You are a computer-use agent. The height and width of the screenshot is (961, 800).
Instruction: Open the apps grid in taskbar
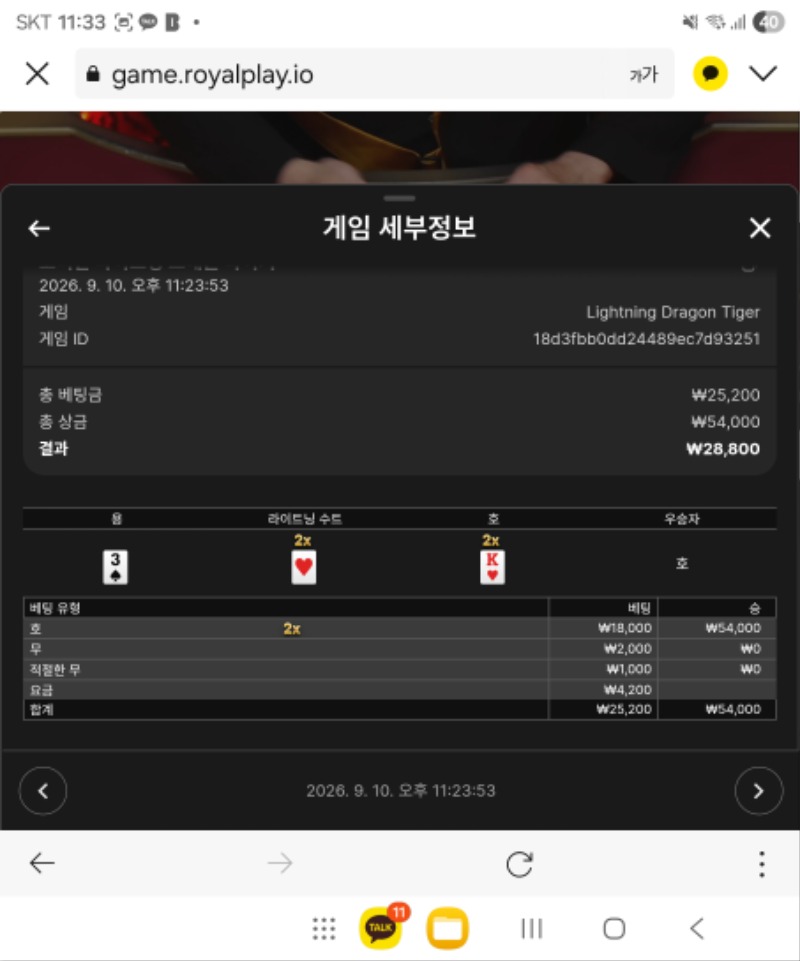click(x=324, y=929)
